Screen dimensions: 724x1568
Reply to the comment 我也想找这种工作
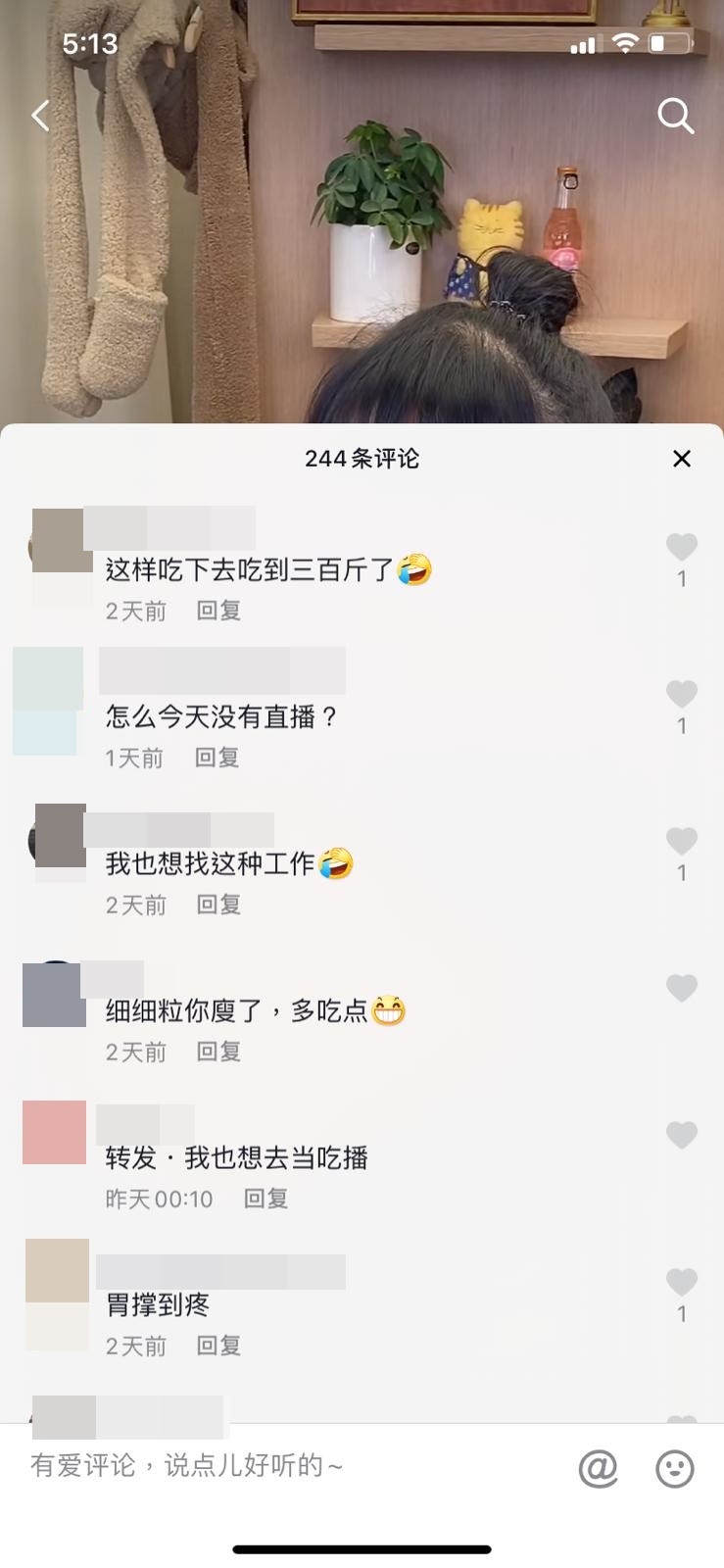218,905
